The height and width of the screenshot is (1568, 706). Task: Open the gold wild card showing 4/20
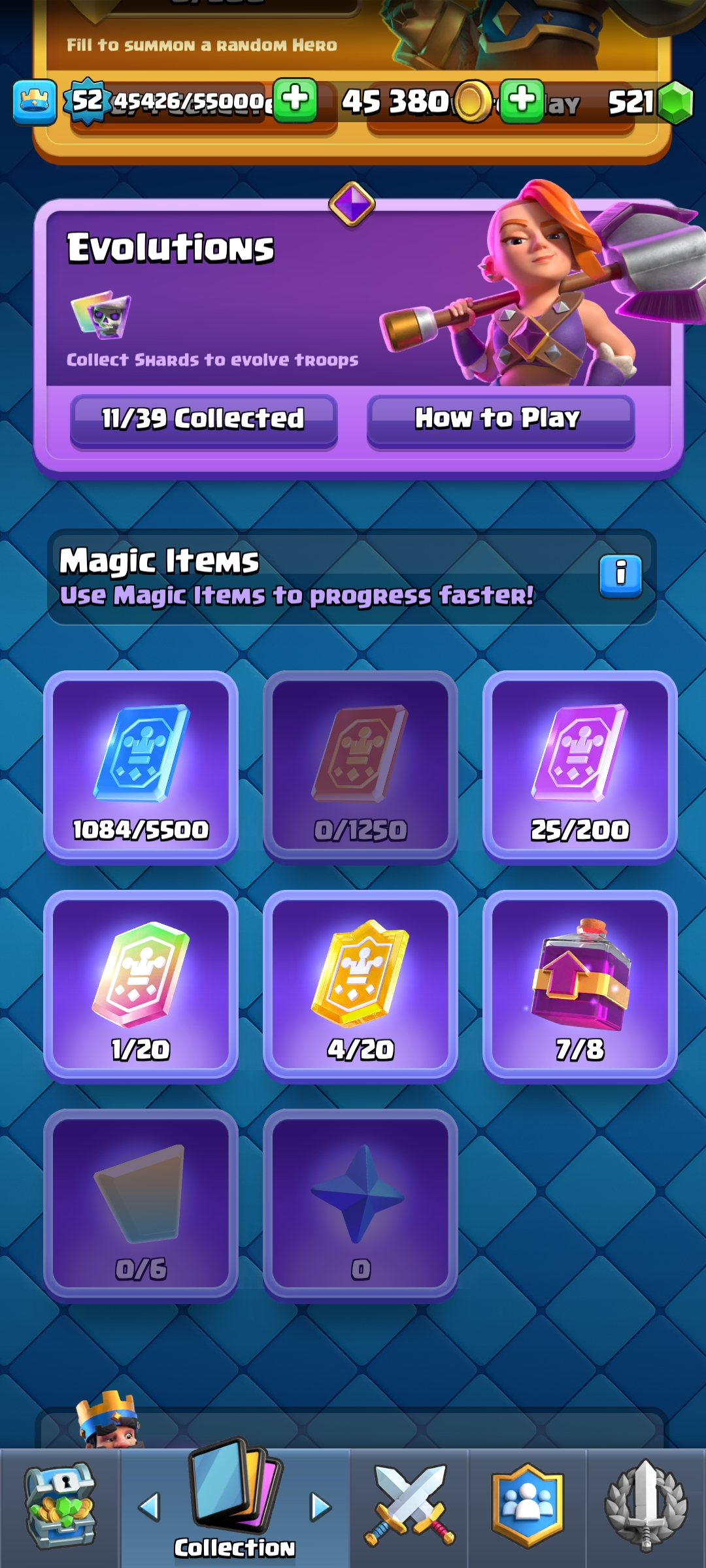[360, 986]
